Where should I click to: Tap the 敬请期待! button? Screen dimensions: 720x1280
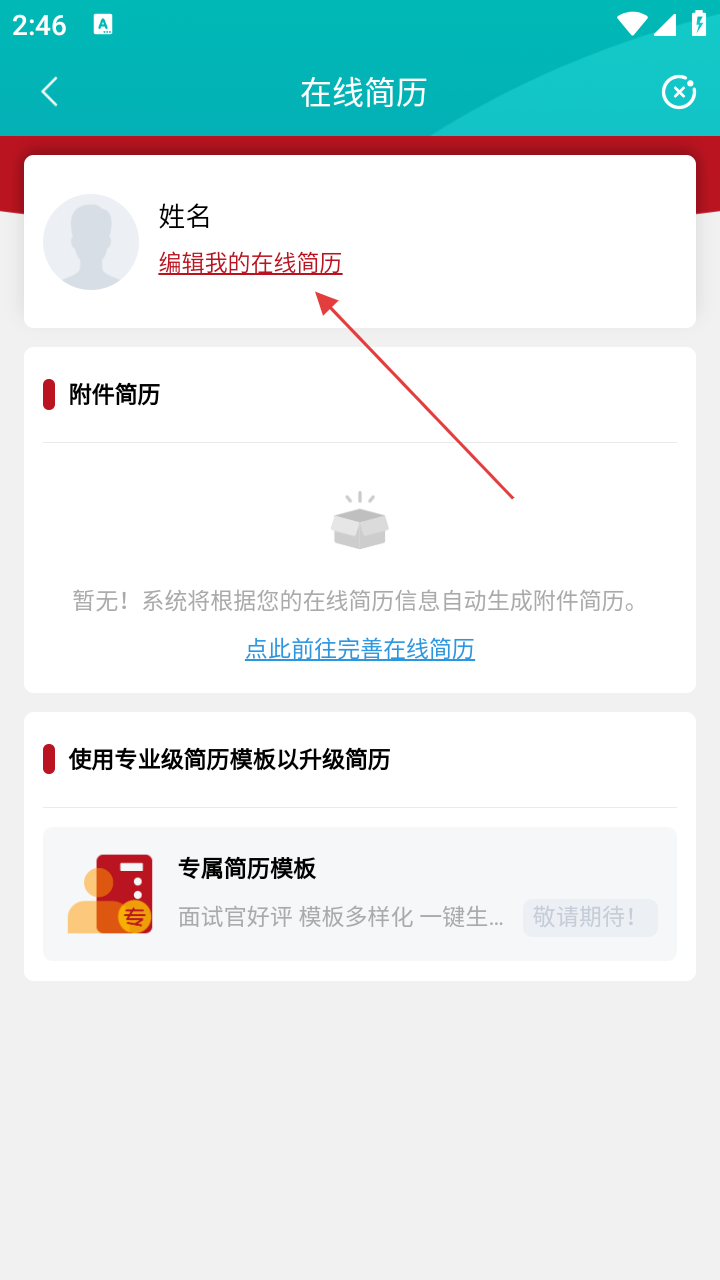click(x=589, y=917)
